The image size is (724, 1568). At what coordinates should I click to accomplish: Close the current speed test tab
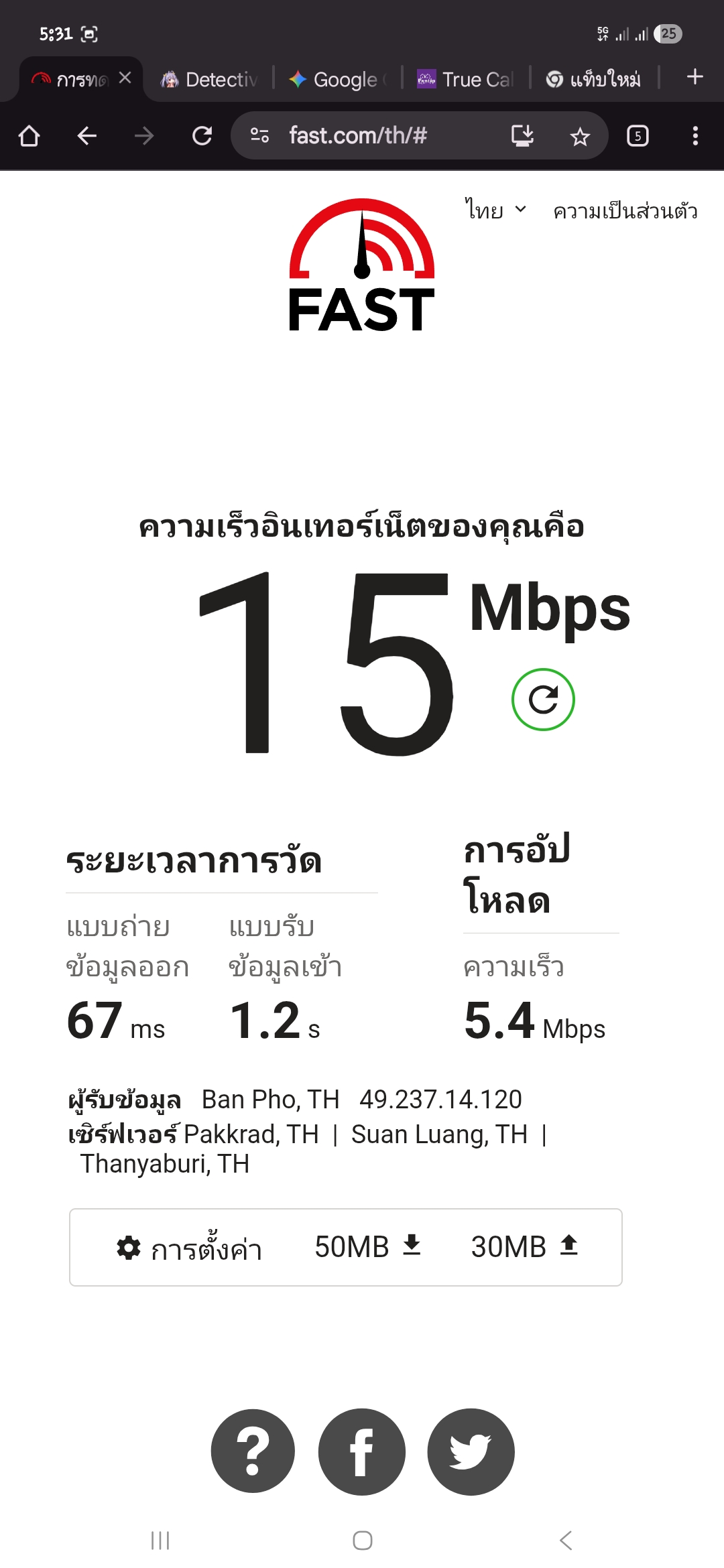click(125, 78)
